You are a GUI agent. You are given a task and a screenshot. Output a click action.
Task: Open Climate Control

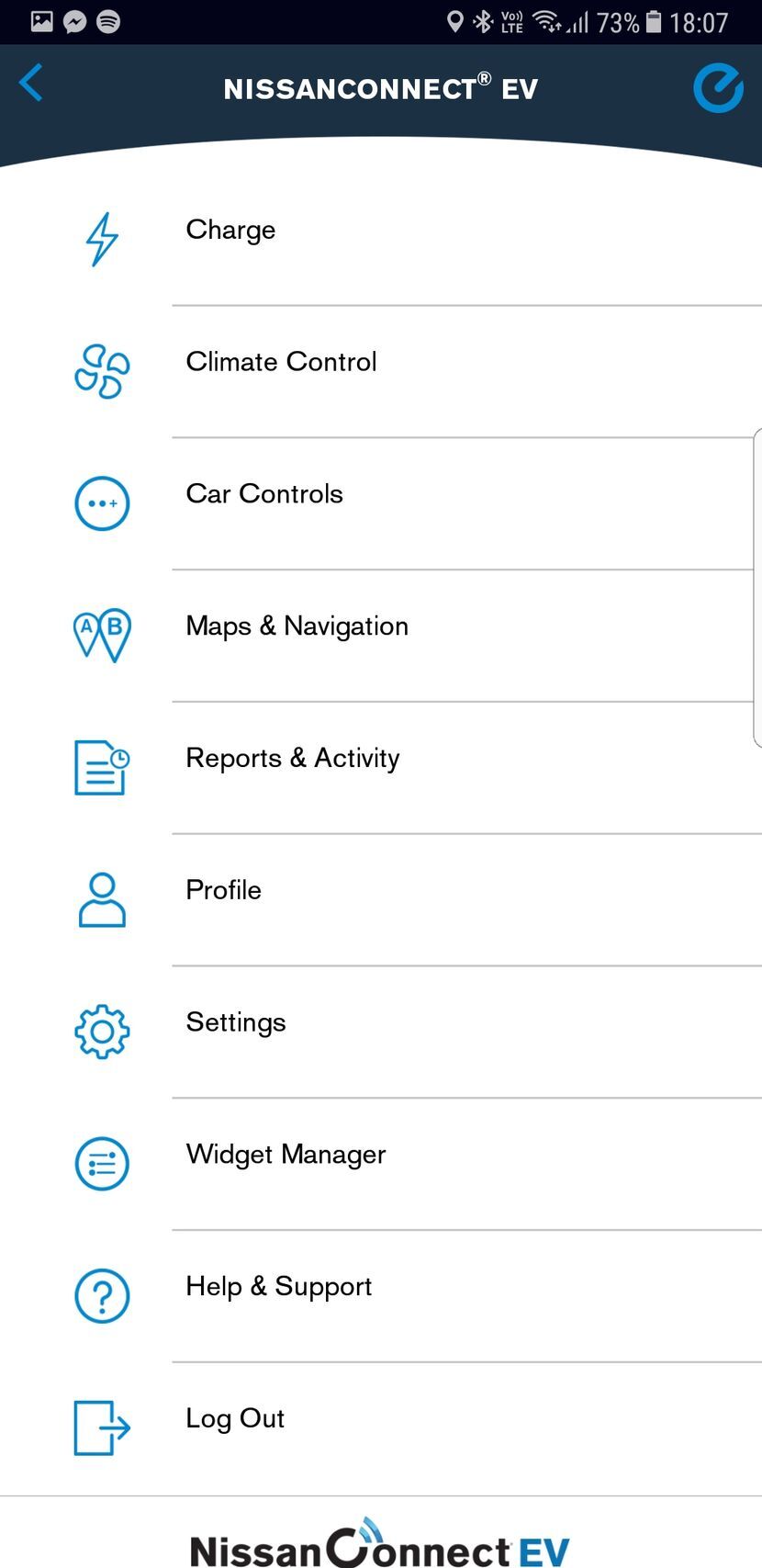click(281, 363)
